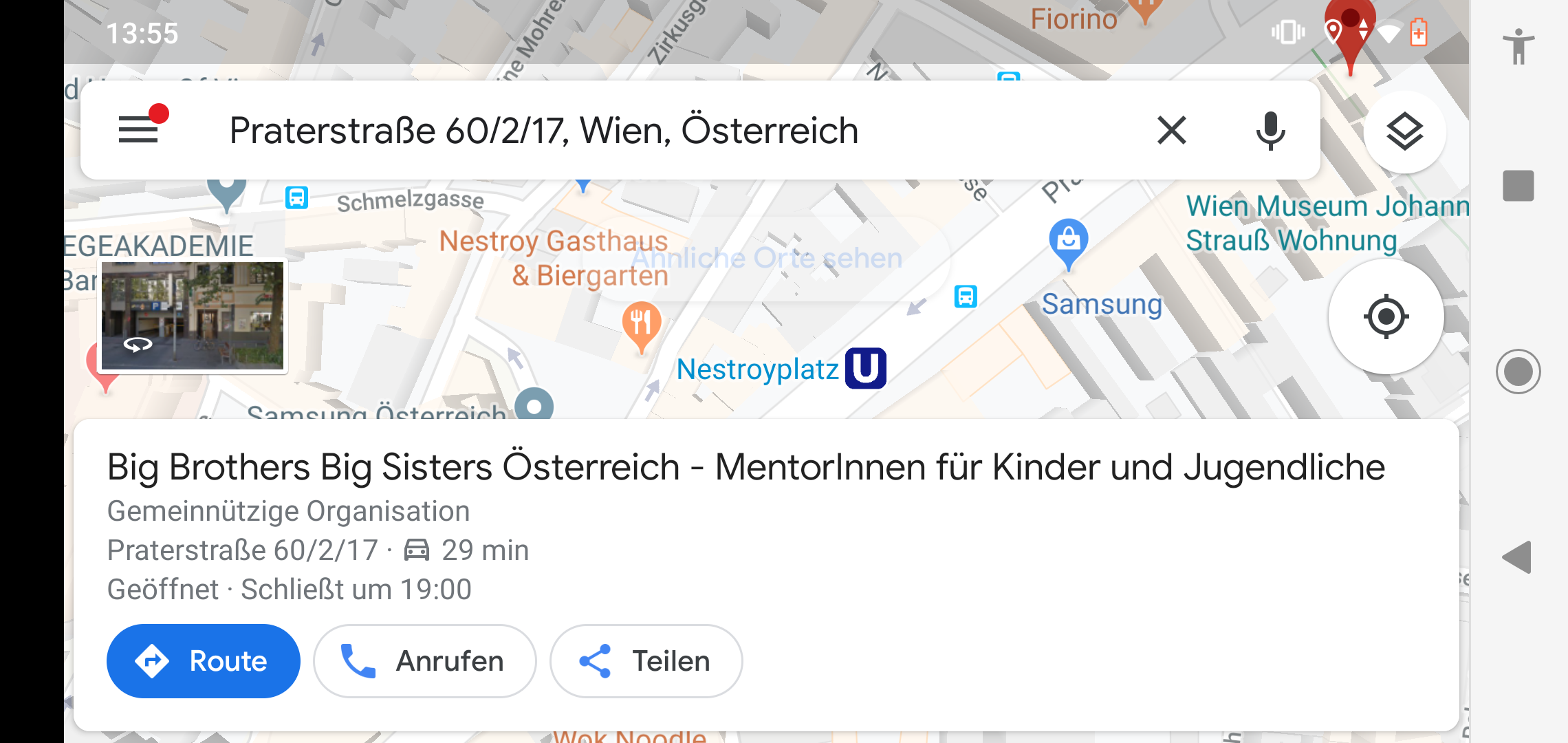Viewport: 1568px width, 743px height.
Task: Go back with the system back button
Action: 1518,557
